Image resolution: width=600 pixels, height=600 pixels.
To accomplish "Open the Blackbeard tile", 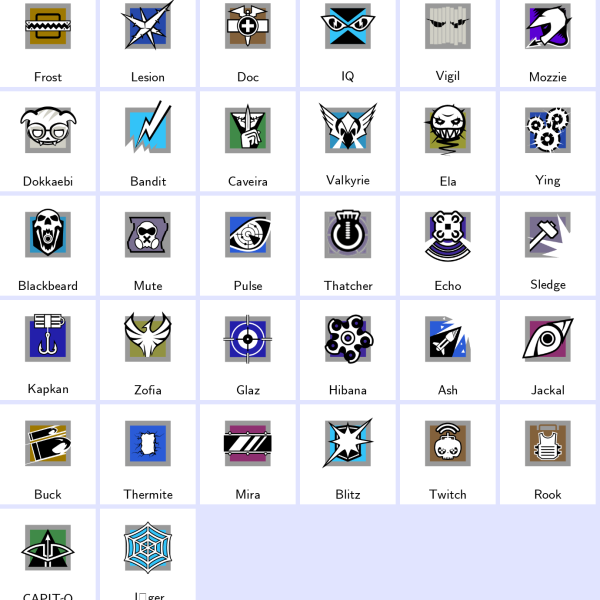I will coord(48,245).
